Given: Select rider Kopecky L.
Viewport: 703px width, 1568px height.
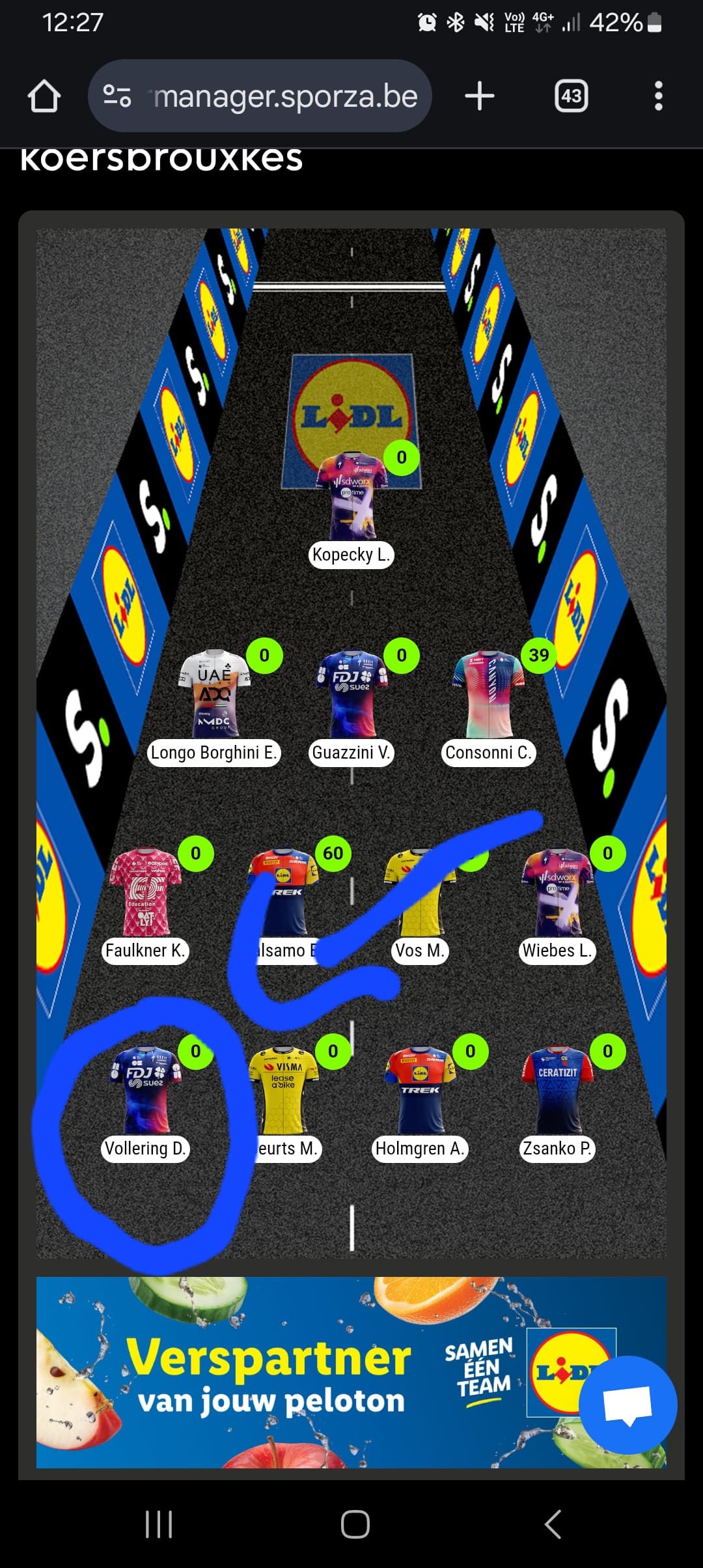Looking at the screenshot, I should click(x=351, y=508).
